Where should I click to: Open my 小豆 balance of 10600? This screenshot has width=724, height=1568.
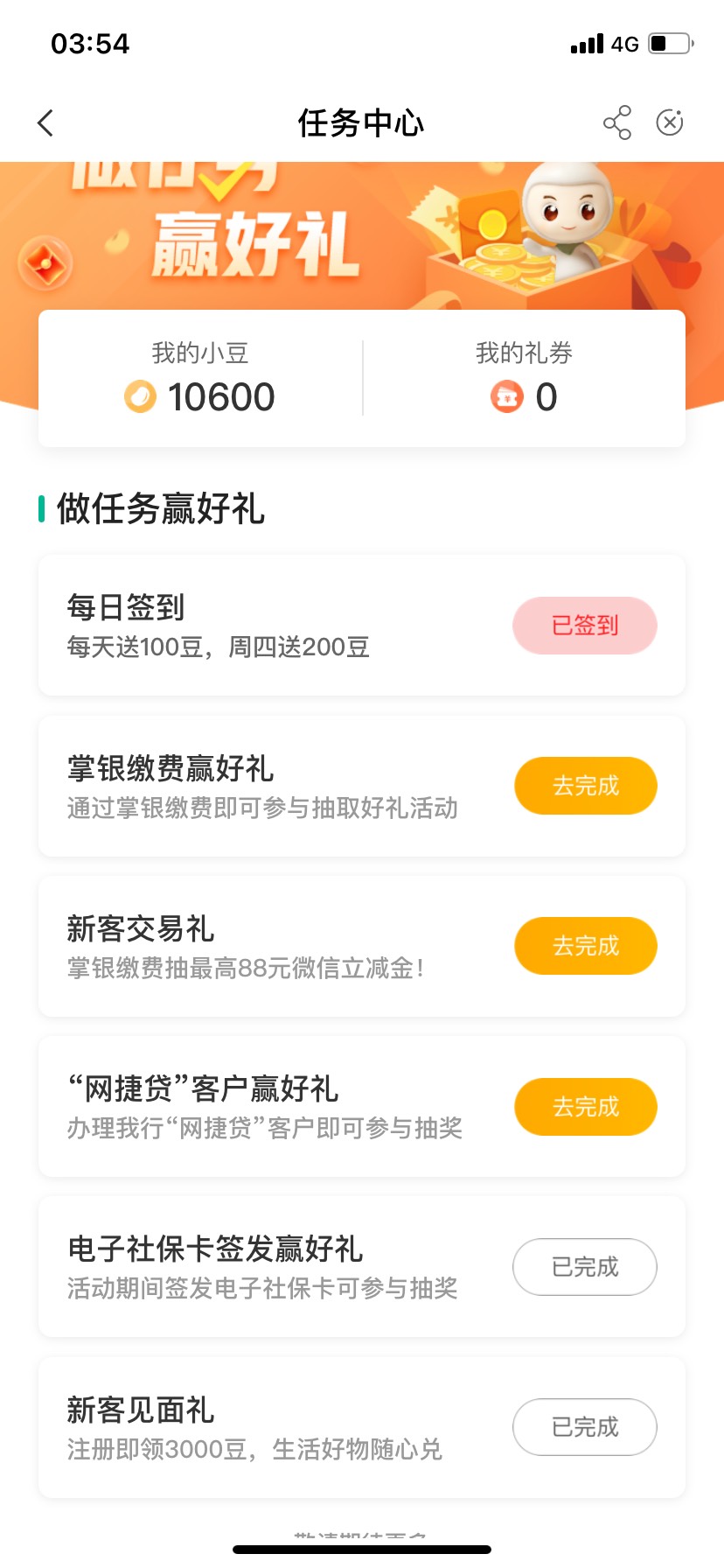(x=200, y=378)
